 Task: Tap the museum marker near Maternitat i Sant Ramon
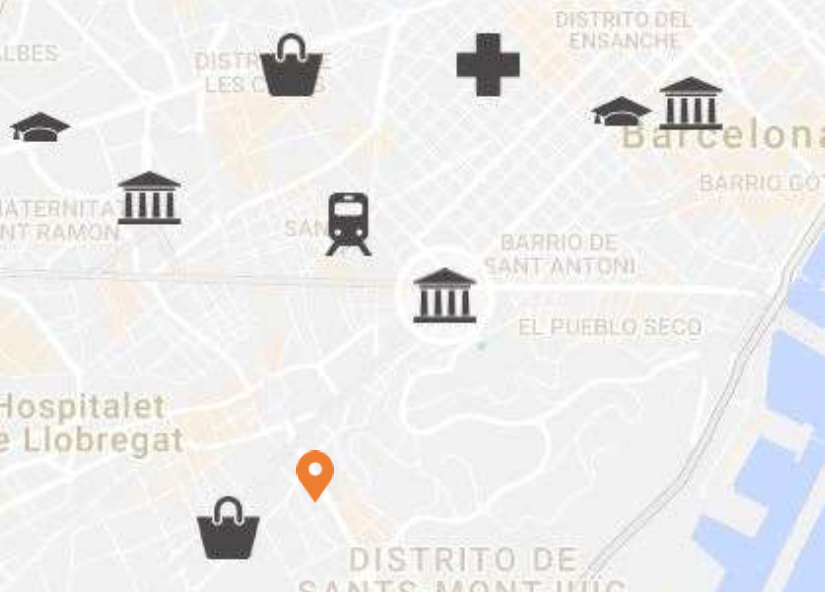149,198
